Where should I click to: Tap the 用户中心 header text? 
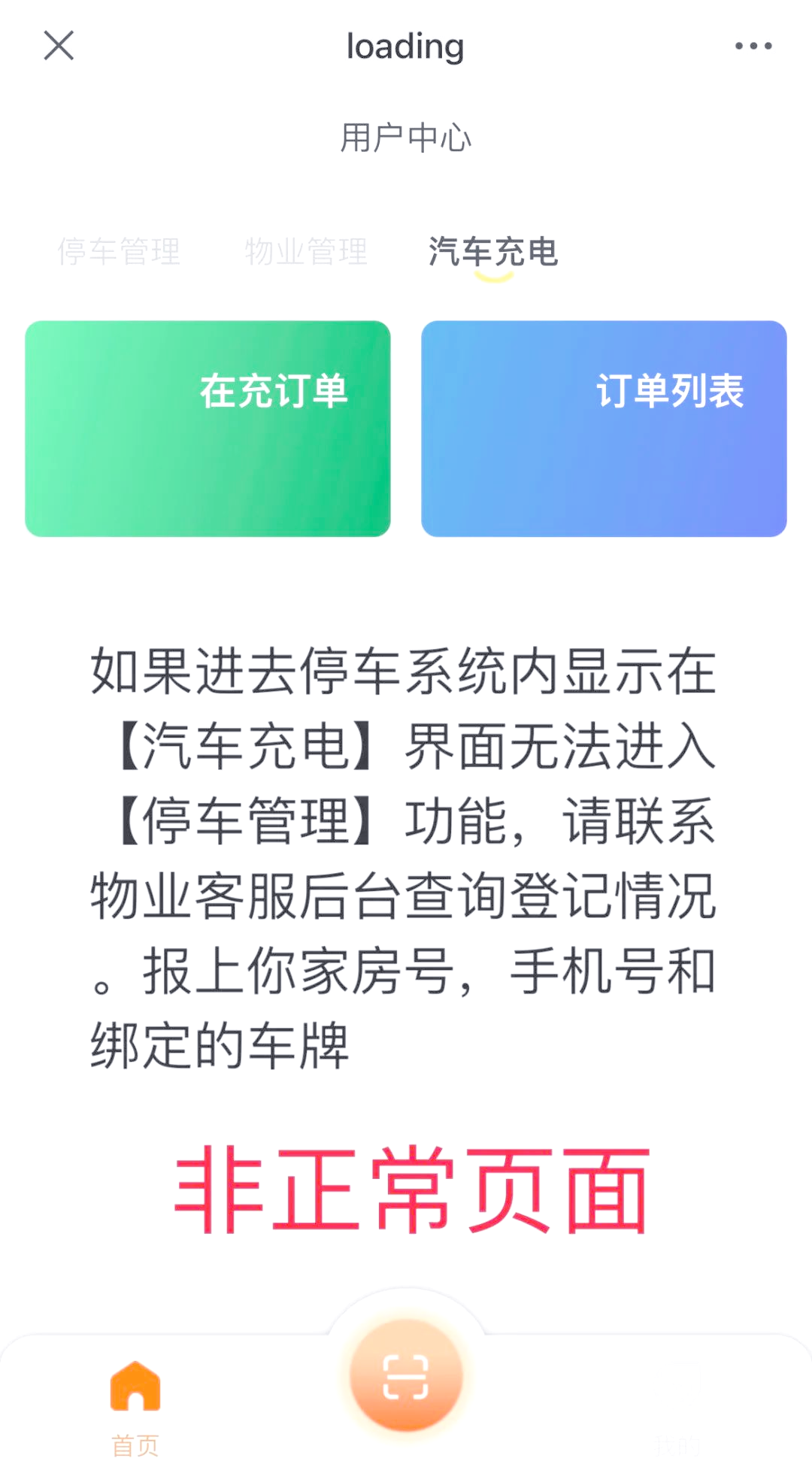406,137
